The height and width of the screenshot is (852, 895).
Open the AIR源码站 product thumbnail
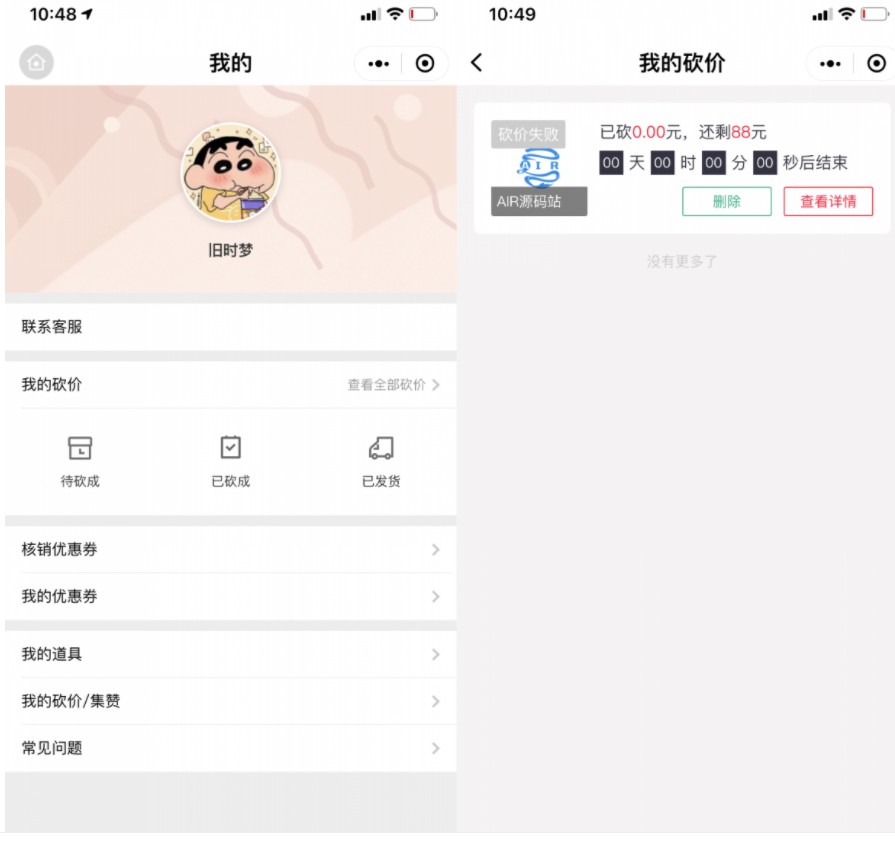coord(539,168)
